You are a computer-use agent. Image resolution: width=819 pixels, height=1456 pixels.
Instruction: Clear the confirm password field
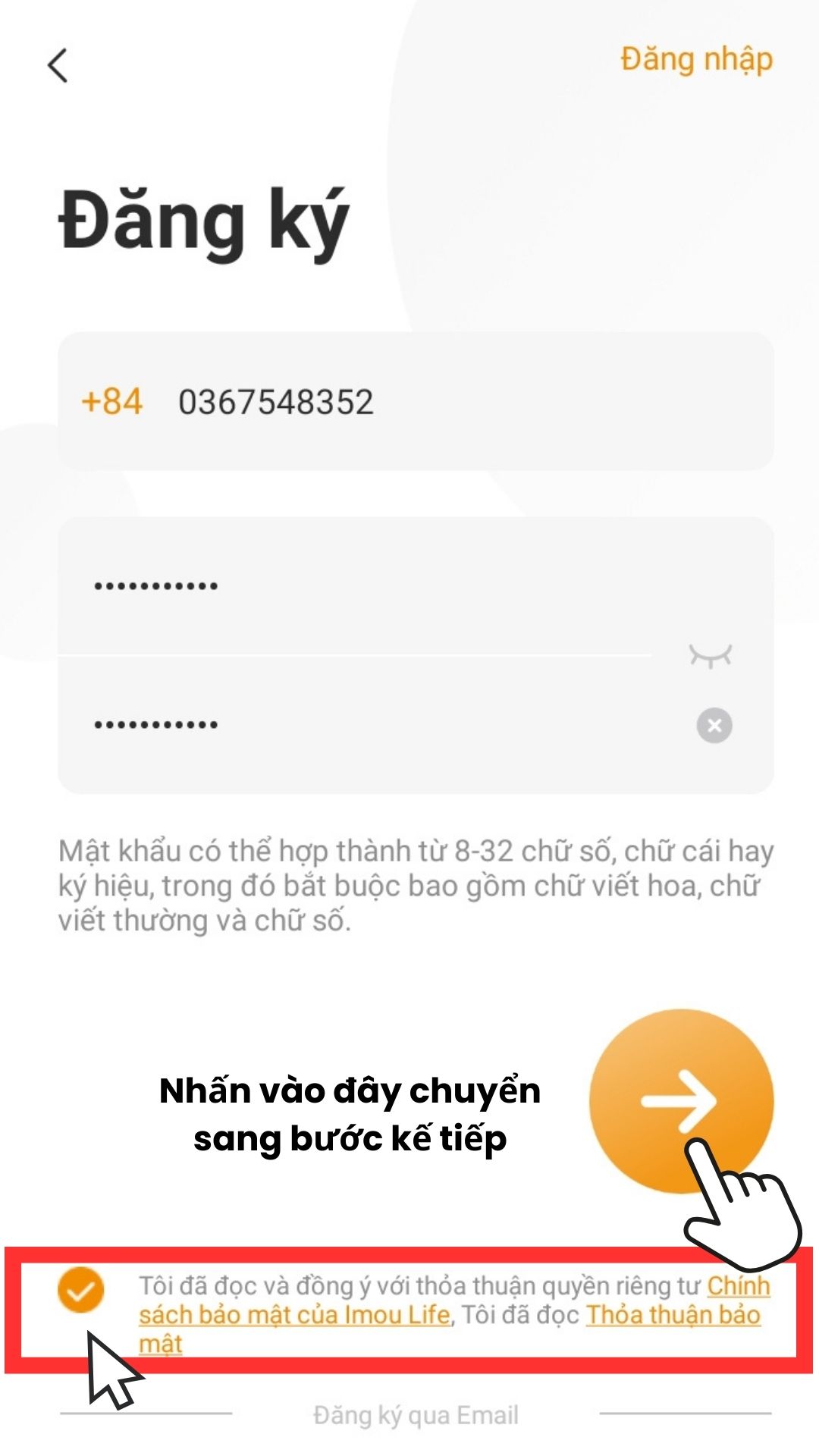(x=714, y=725)
